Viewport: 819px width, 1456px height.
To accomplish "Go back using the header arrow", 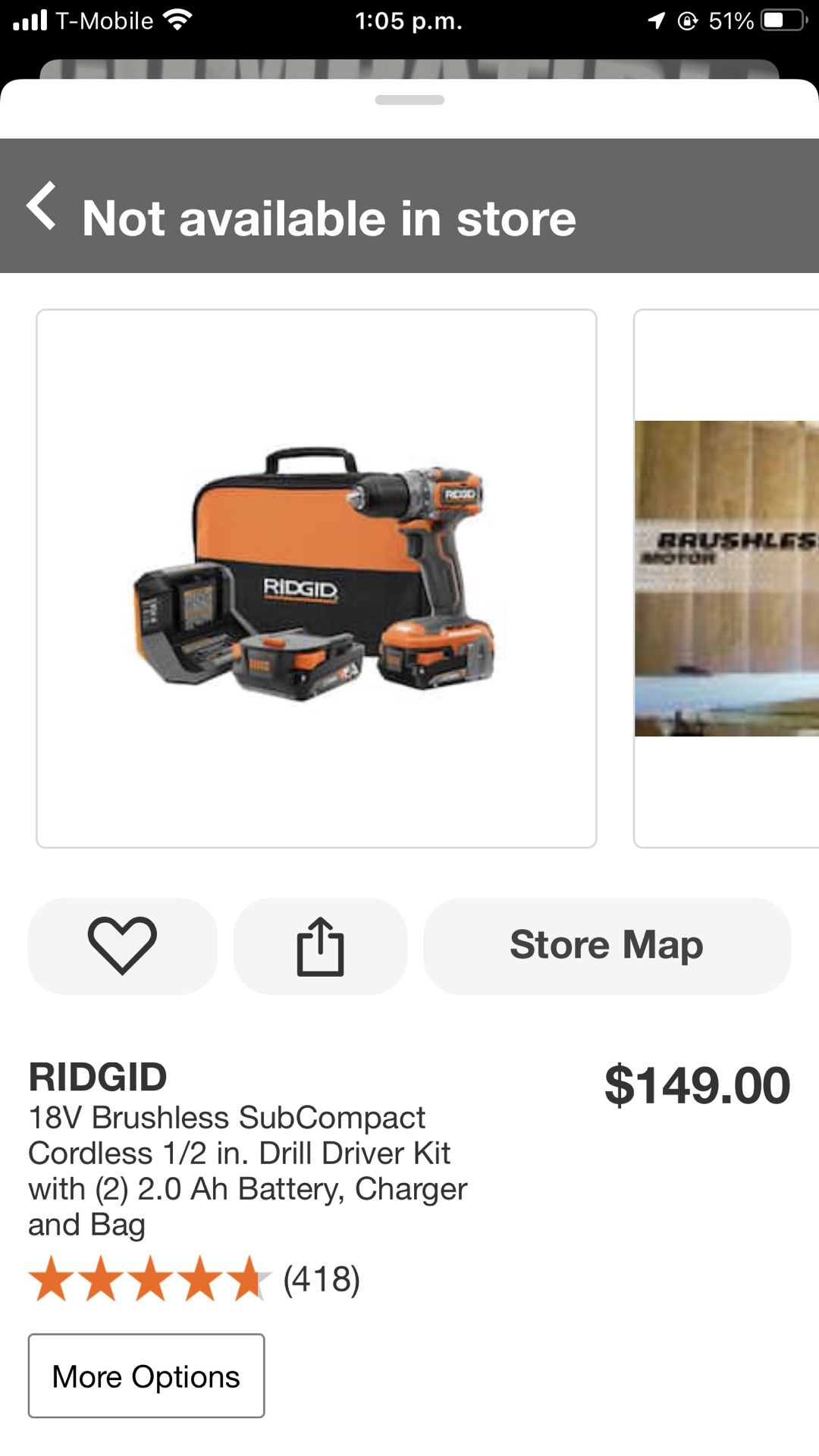I will click(42, 206).
